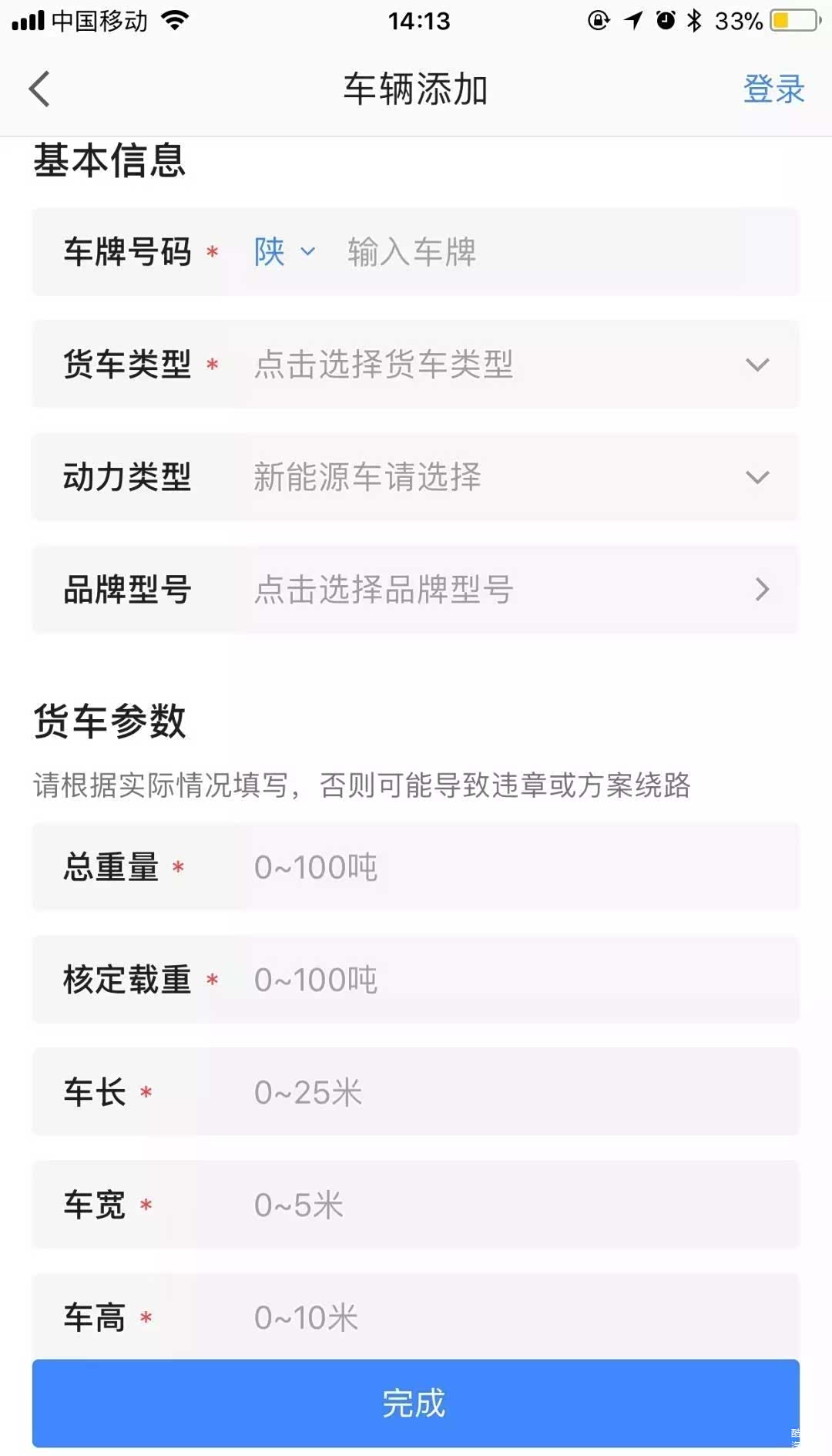Tap the 登录 link
Image resolution: width=832 pixels, height=1456 pixels.
[x=773, y=89]
